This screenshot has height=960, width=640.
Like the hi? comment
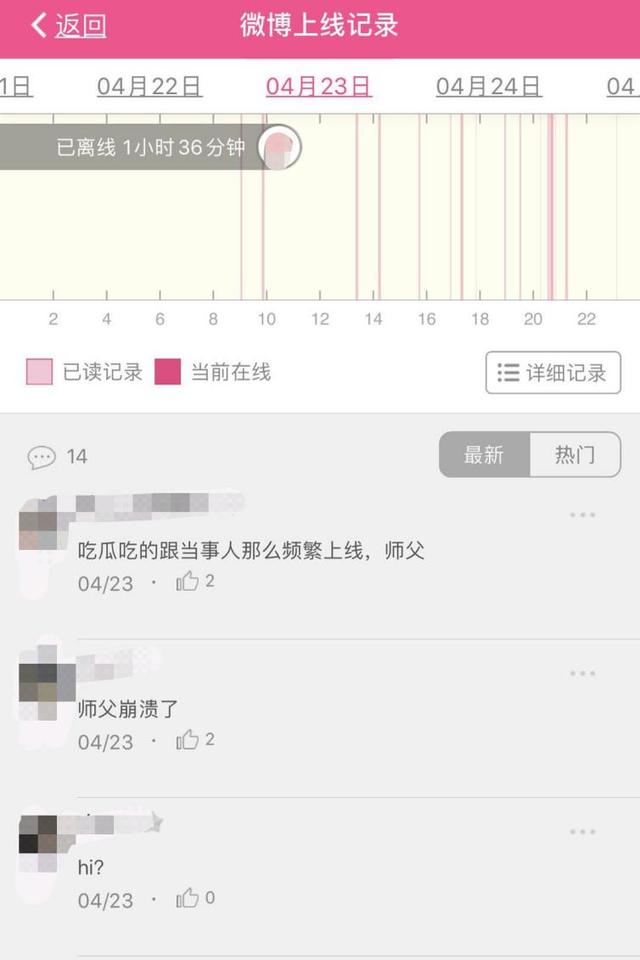(188, 898)
